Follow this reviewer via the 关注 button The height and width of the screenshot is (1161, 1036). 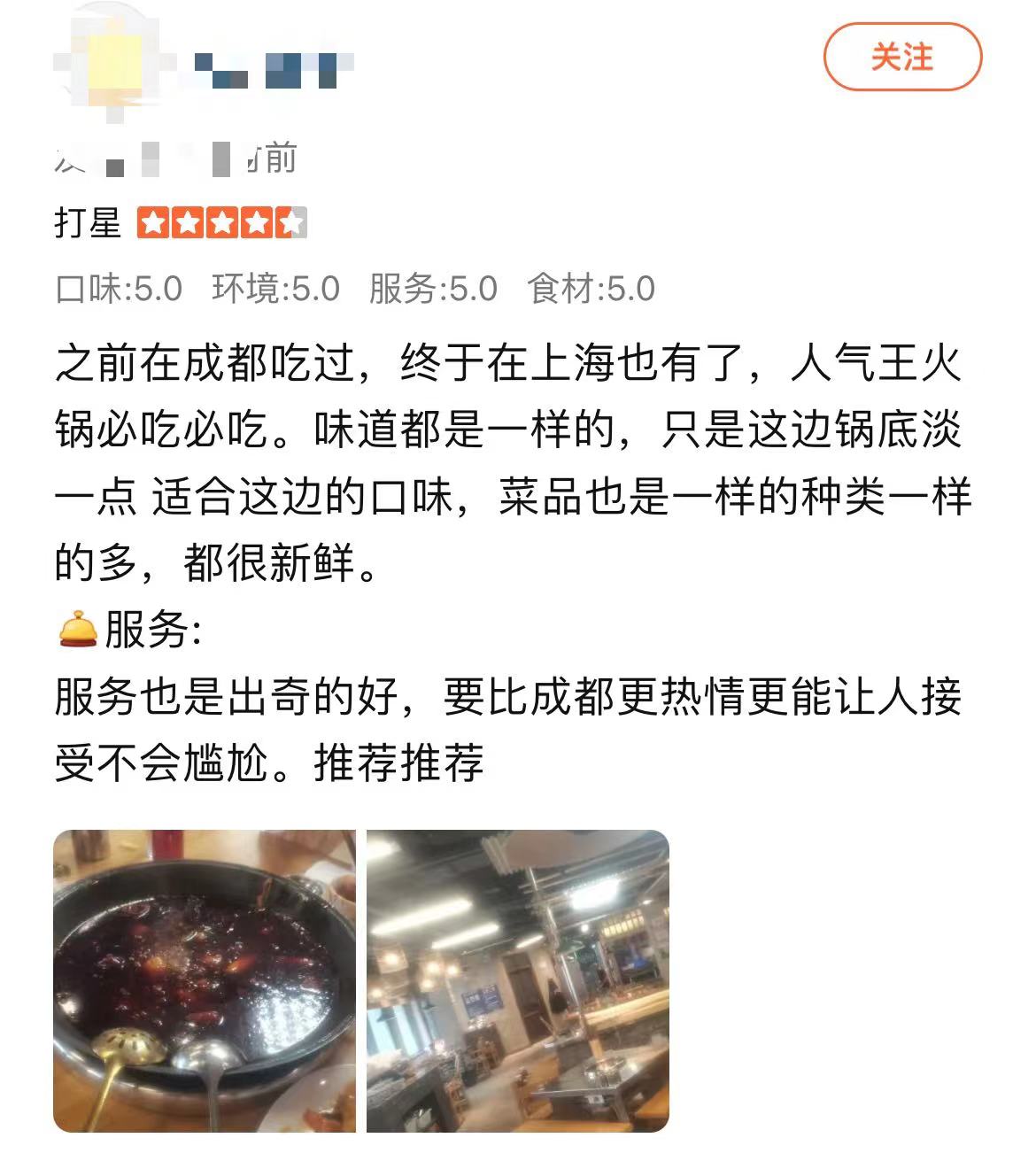[x=902, y=58]
